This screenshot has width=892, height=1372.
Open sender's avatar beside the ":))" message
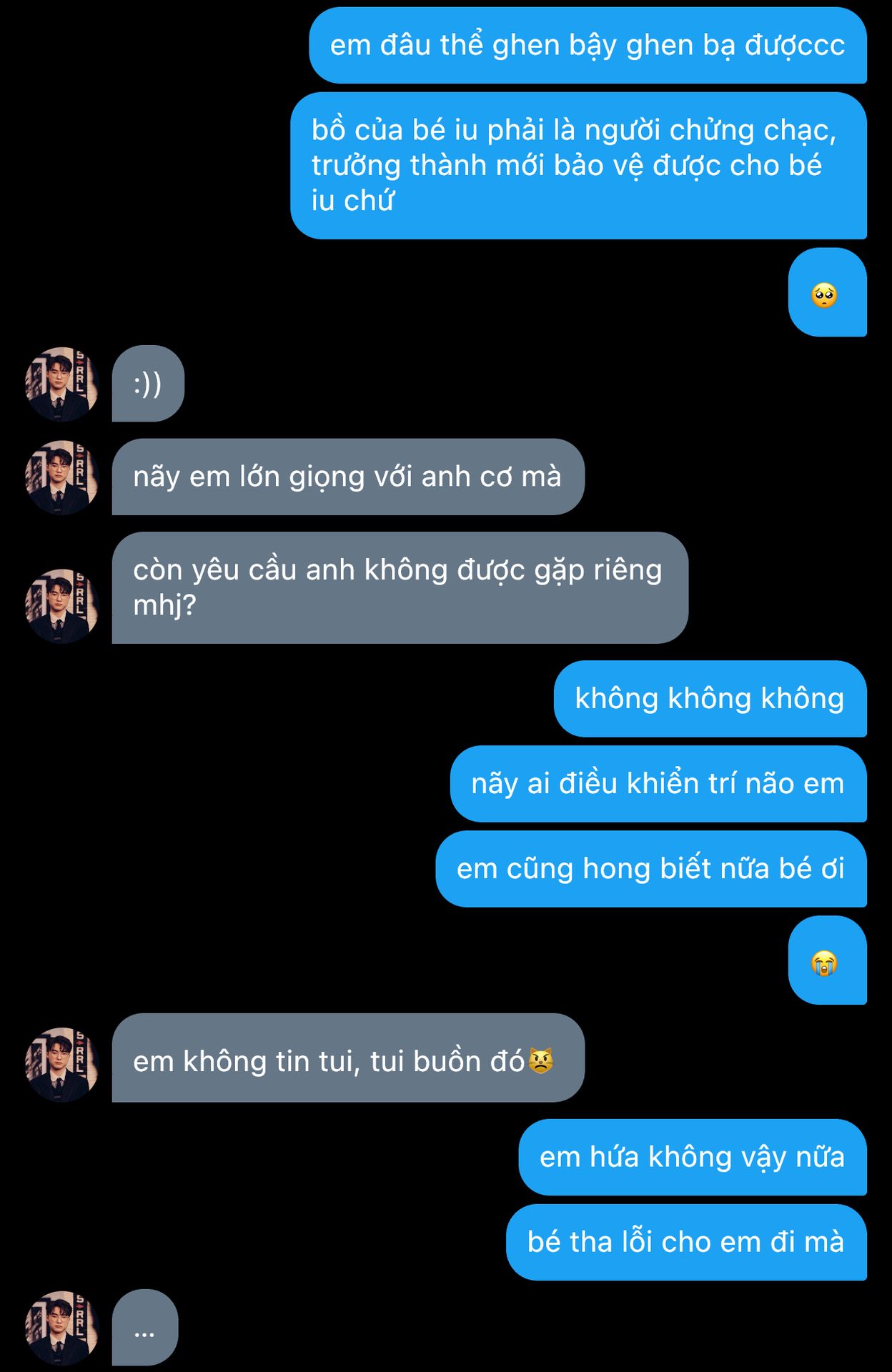click(x=61, y=384)
